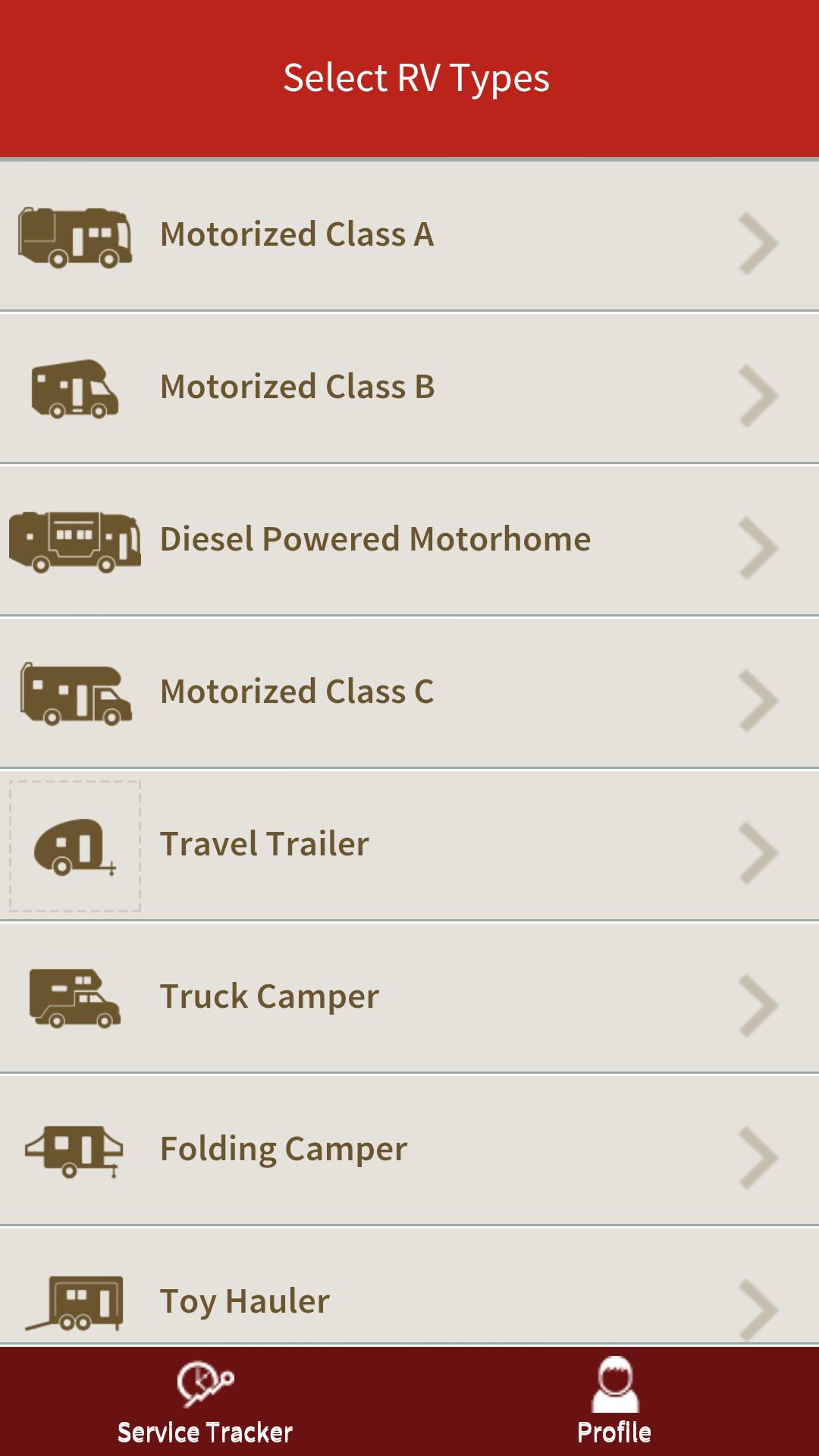The width and height of the screenshot is (819, 1456).
Task: Toggle selection of the Travel Trailer type
Action: coord(409,844)
